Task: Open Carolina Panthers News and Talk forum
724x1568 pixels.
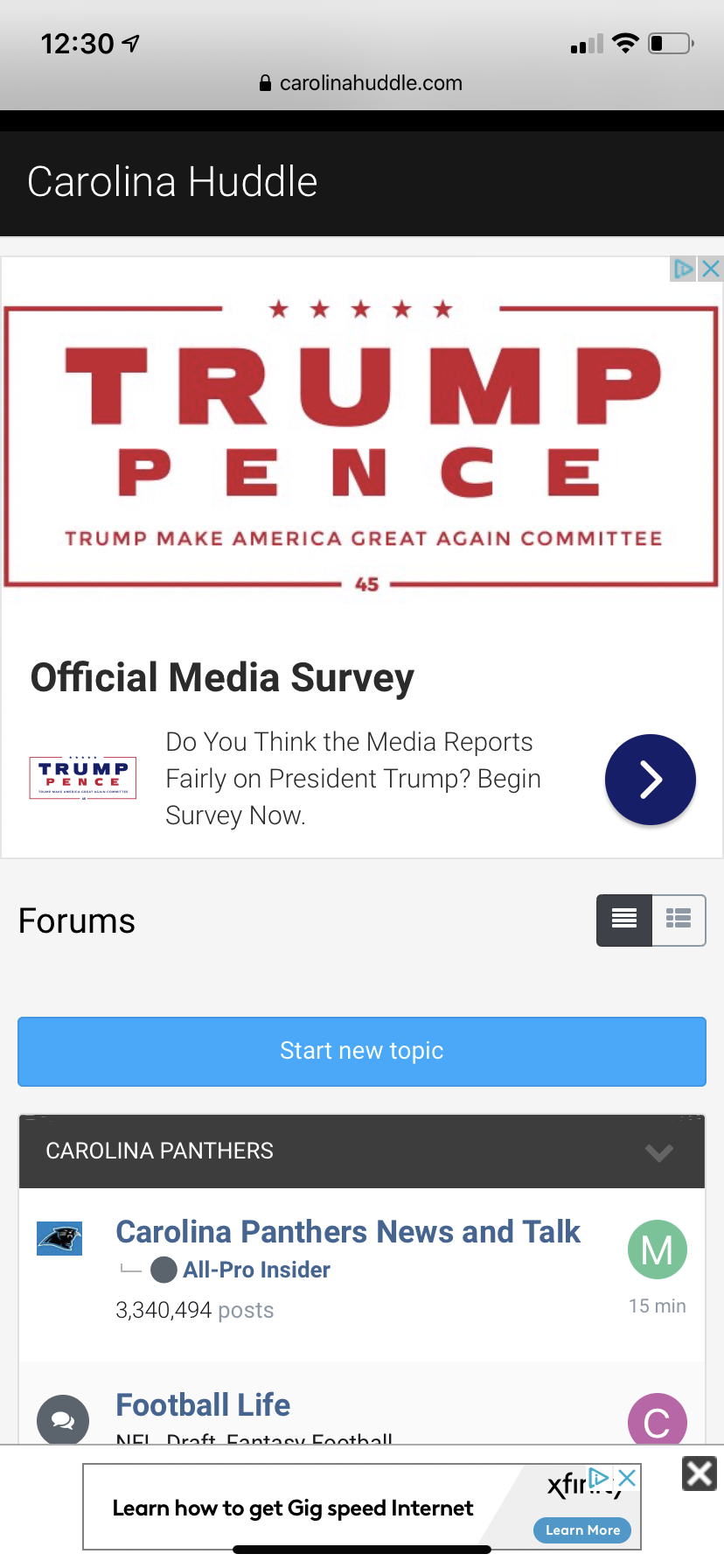Action: (348, 1232)
